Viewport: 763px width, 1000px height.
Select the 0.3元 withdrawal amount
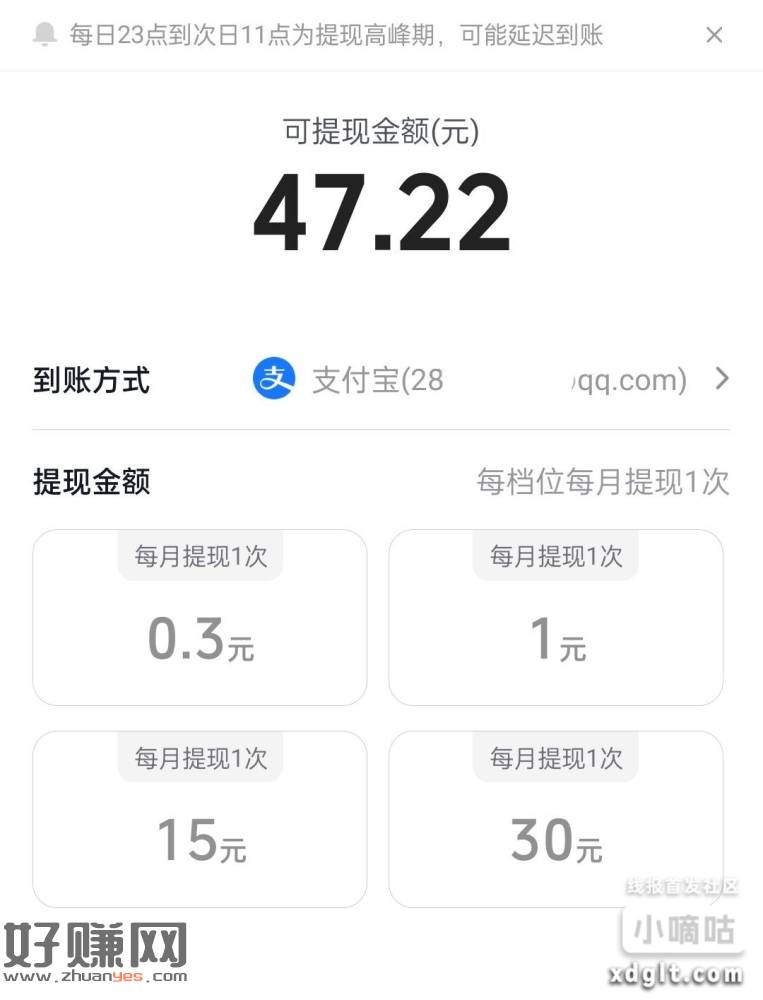point(200,618)
